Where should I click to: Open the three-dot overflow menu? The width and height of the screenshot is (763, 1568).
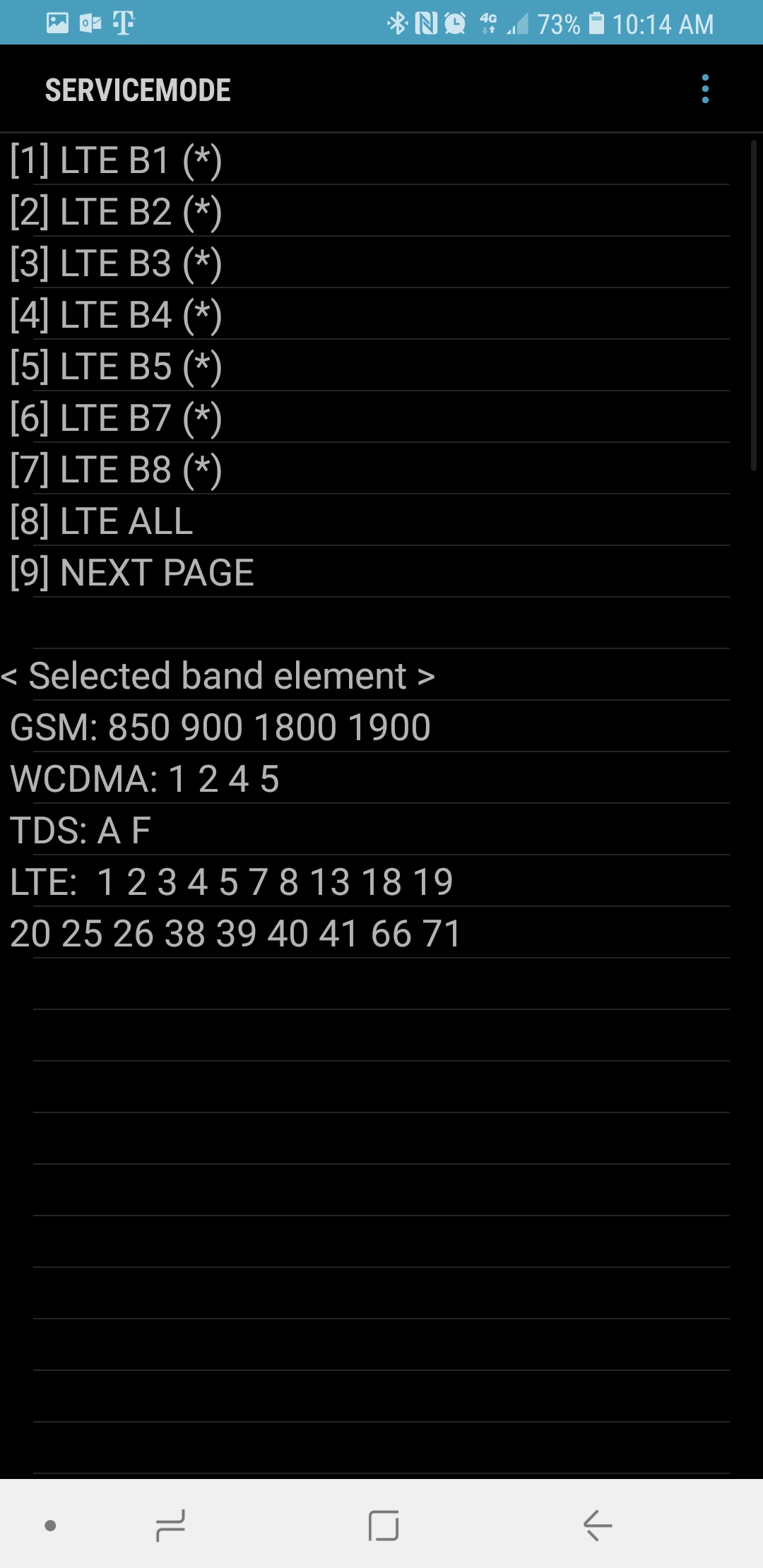(x=704, y=89)
